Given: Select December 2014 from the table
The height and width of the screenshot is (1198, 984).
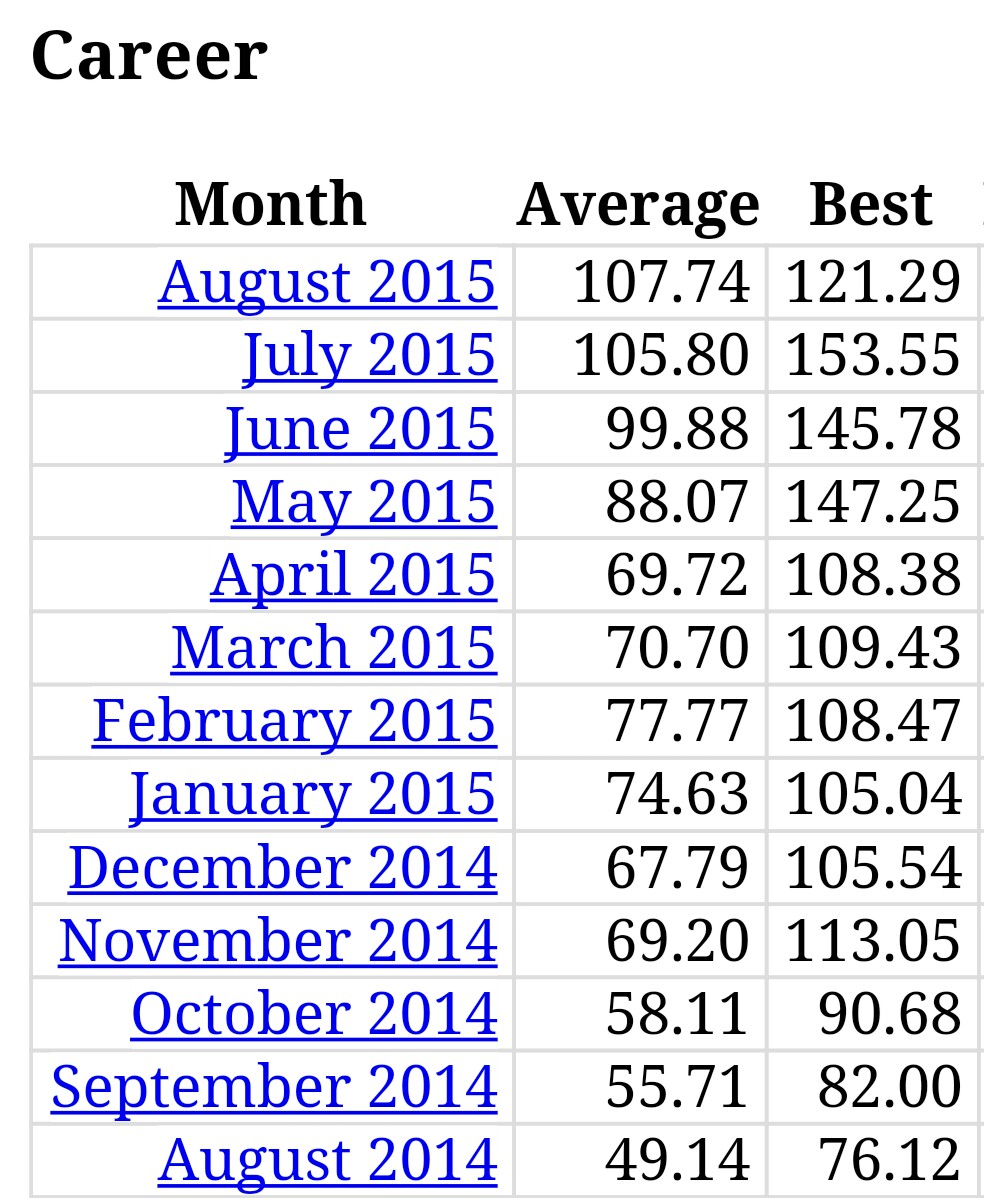Looking at the screenshot, I should pyautogui.click(x=282, y=867).
